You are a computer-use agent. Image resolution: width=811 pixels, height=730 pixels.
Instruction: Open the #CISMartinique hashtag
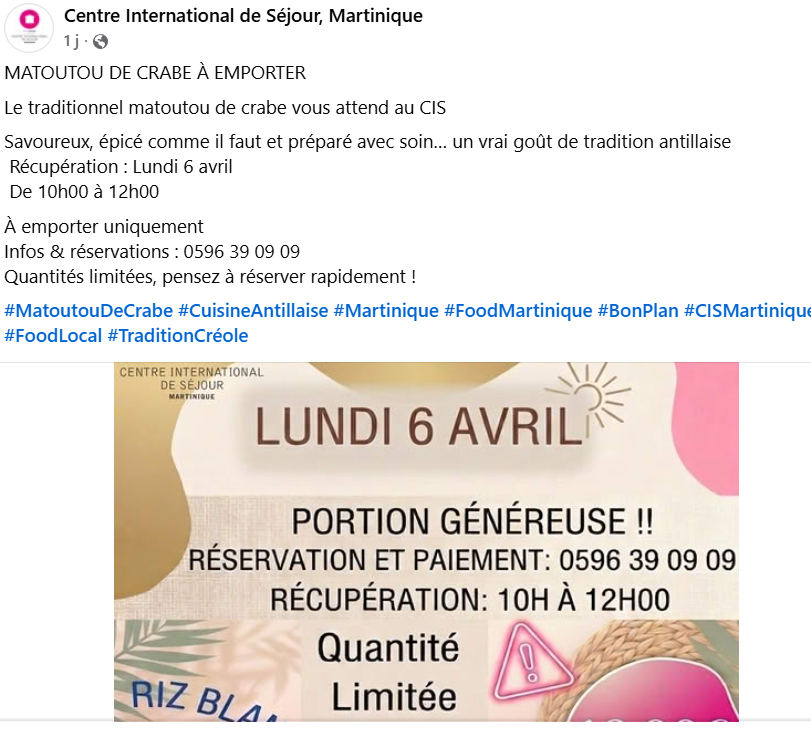point(746,311)
